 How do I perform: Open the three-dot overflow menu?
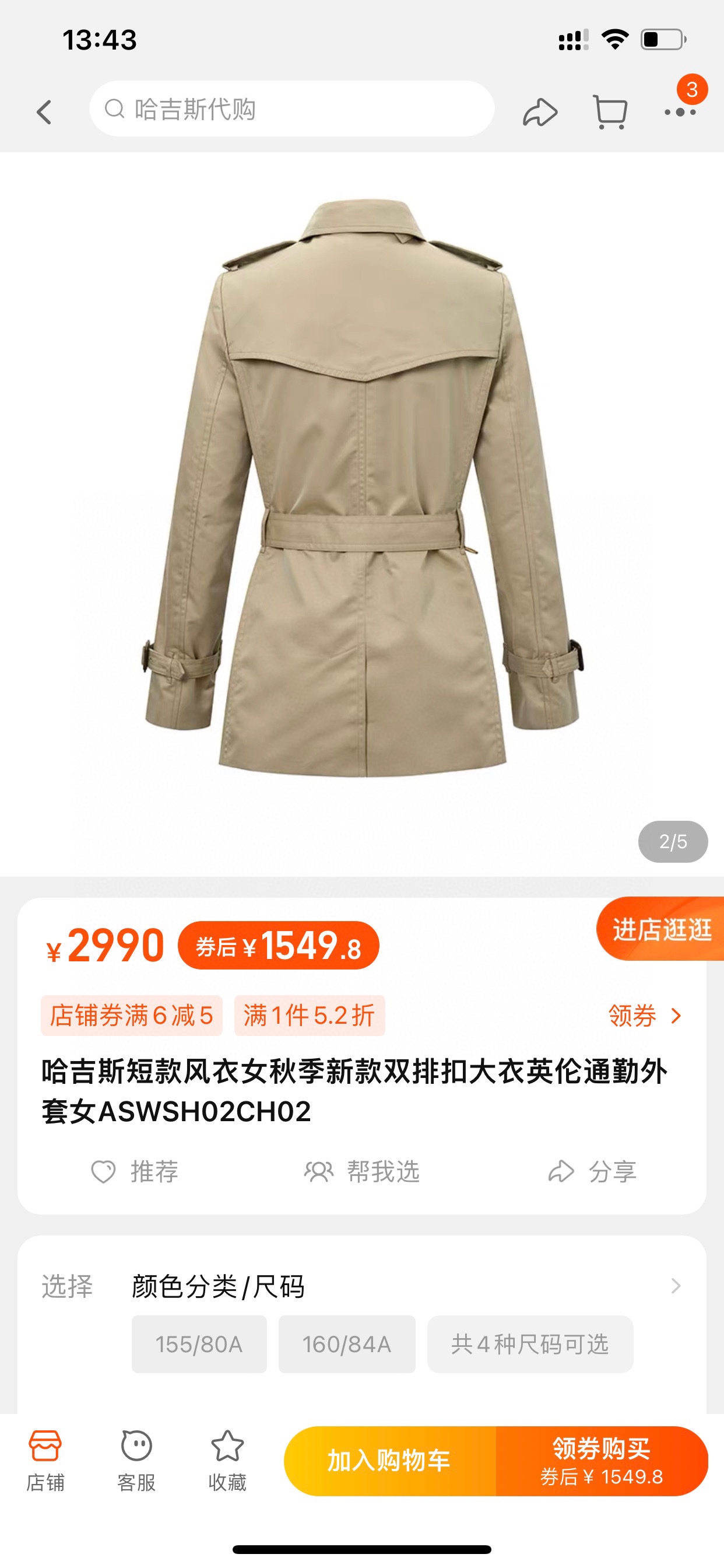pos(680,112)
